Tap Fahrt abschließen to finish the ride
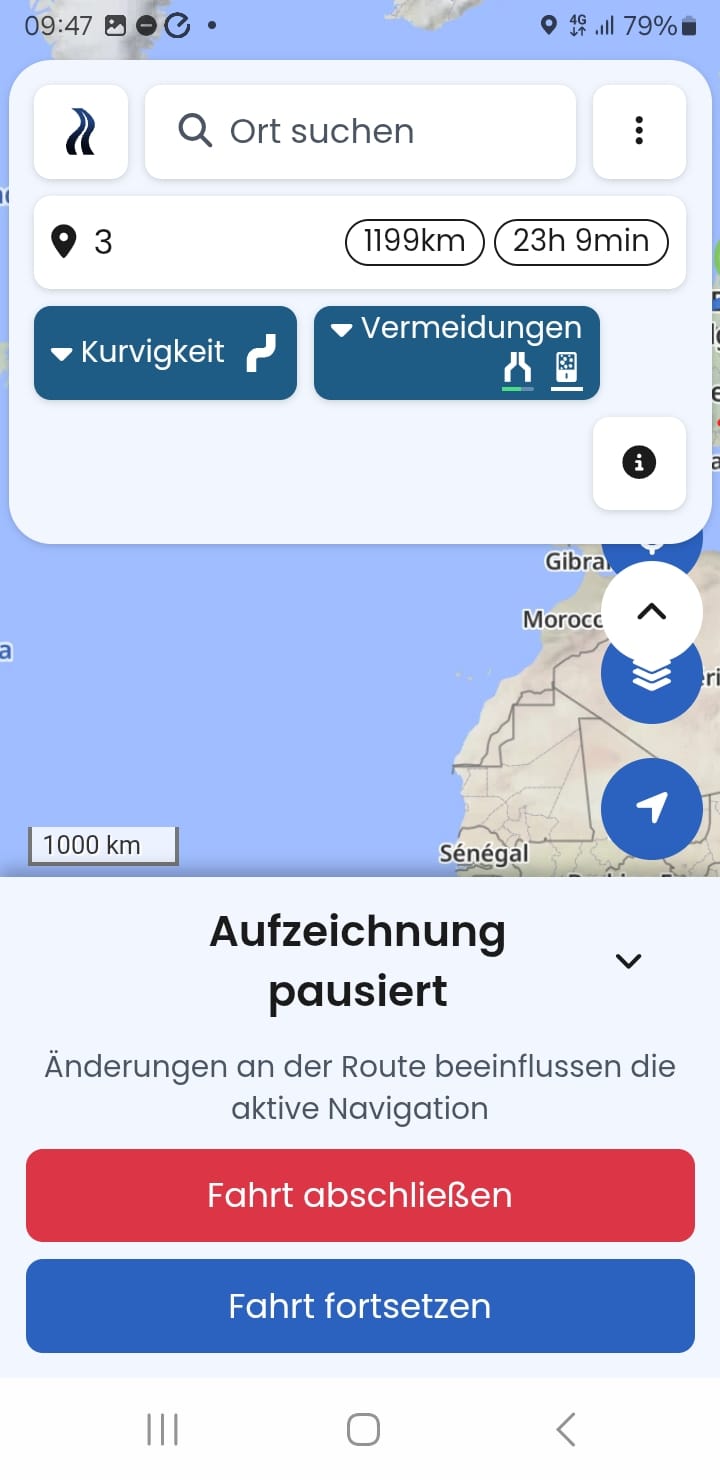 [360, 1195]
